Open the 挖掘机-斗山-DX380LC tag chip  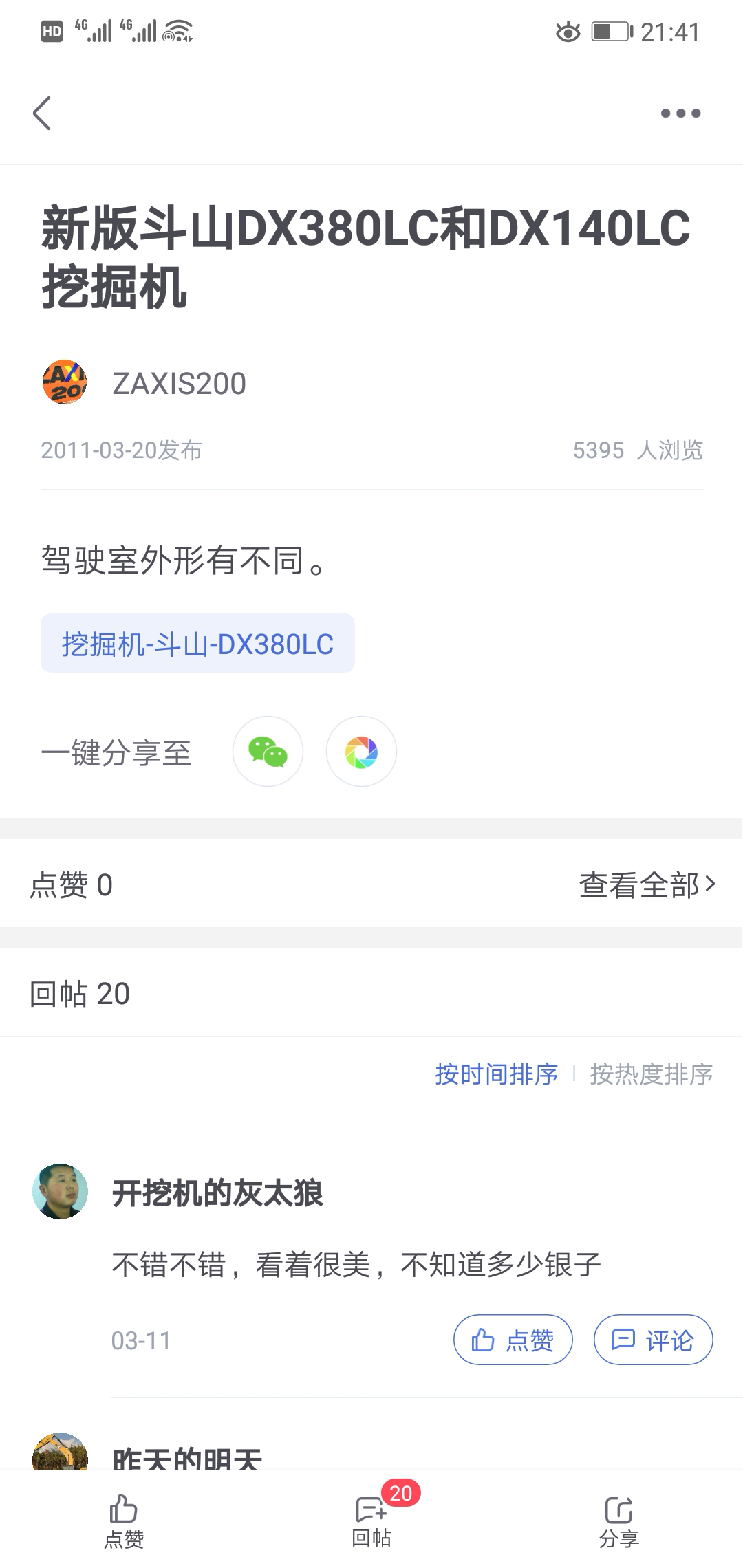click(x=197, y=644)
